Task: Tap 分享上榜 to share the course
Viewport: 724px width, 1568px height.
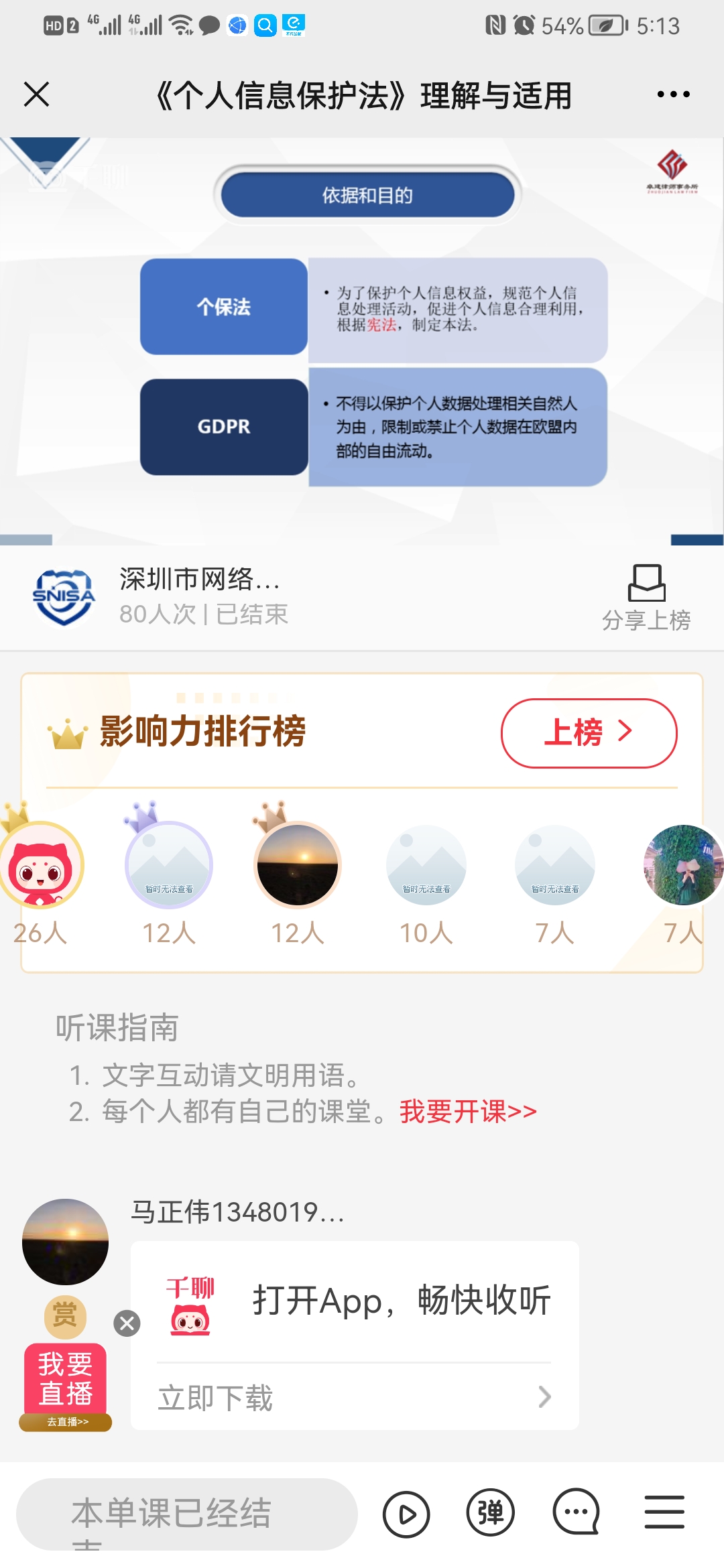Action: 646,598
